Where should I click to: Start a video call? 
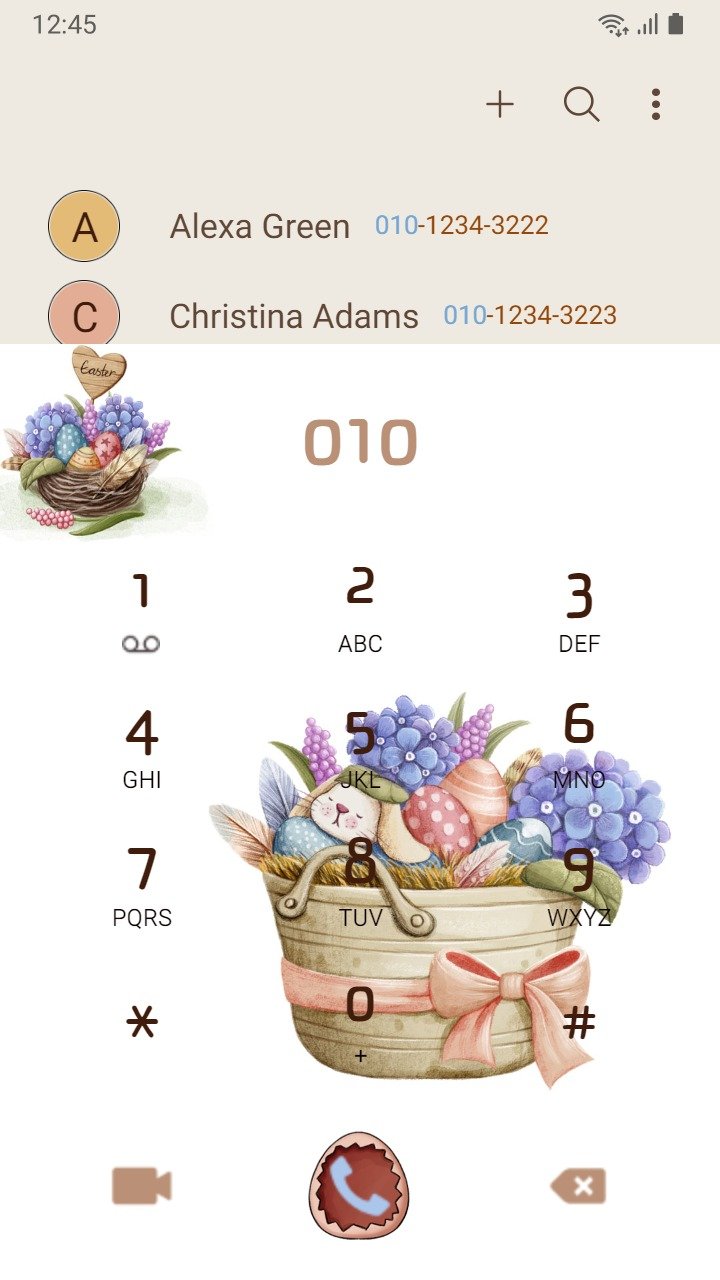coord(142,1186)
